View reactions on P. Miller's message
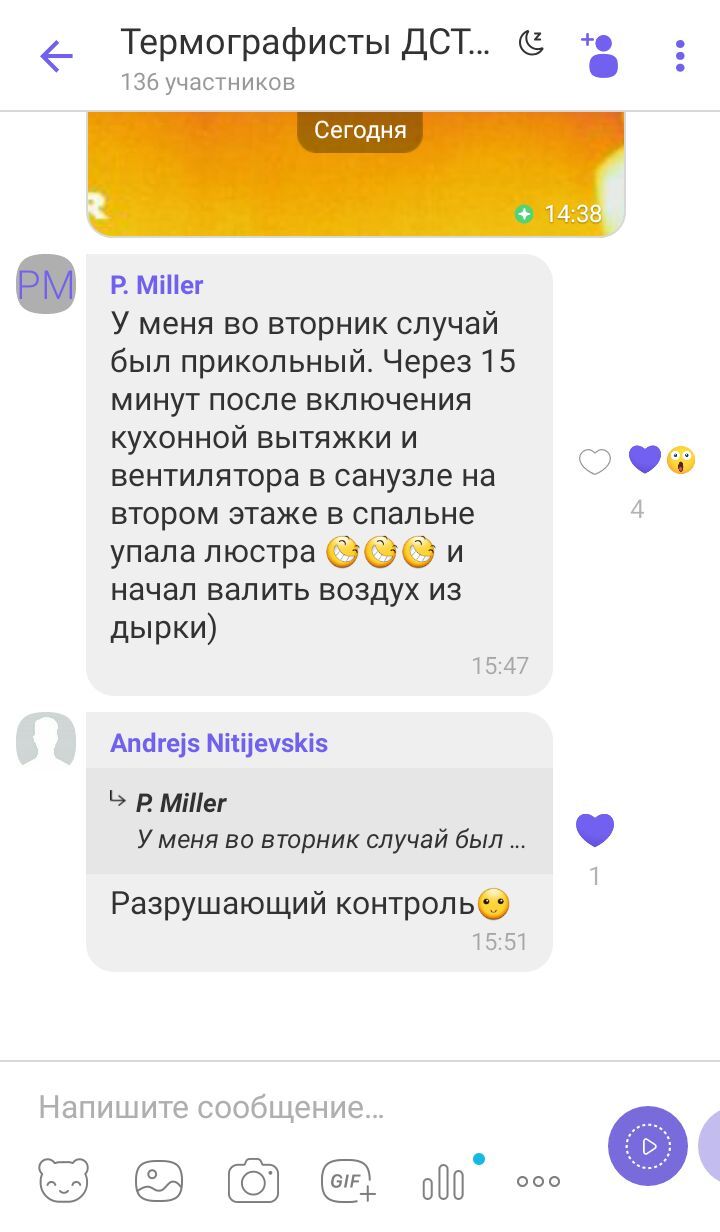 click(661, 460)
